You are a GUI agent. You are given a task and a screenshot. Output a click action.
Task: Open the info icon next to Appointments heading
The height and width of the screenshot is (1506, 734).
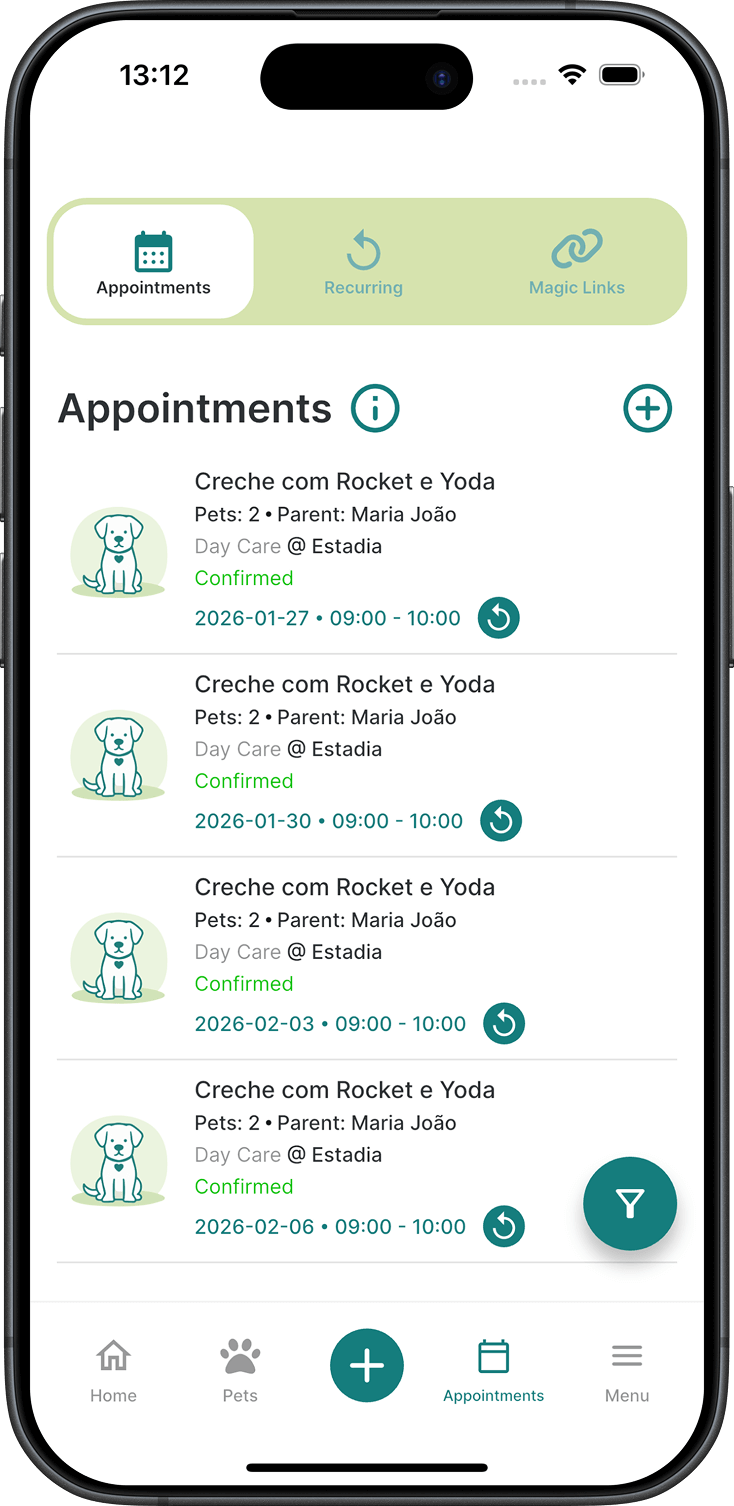coord(374,408)
